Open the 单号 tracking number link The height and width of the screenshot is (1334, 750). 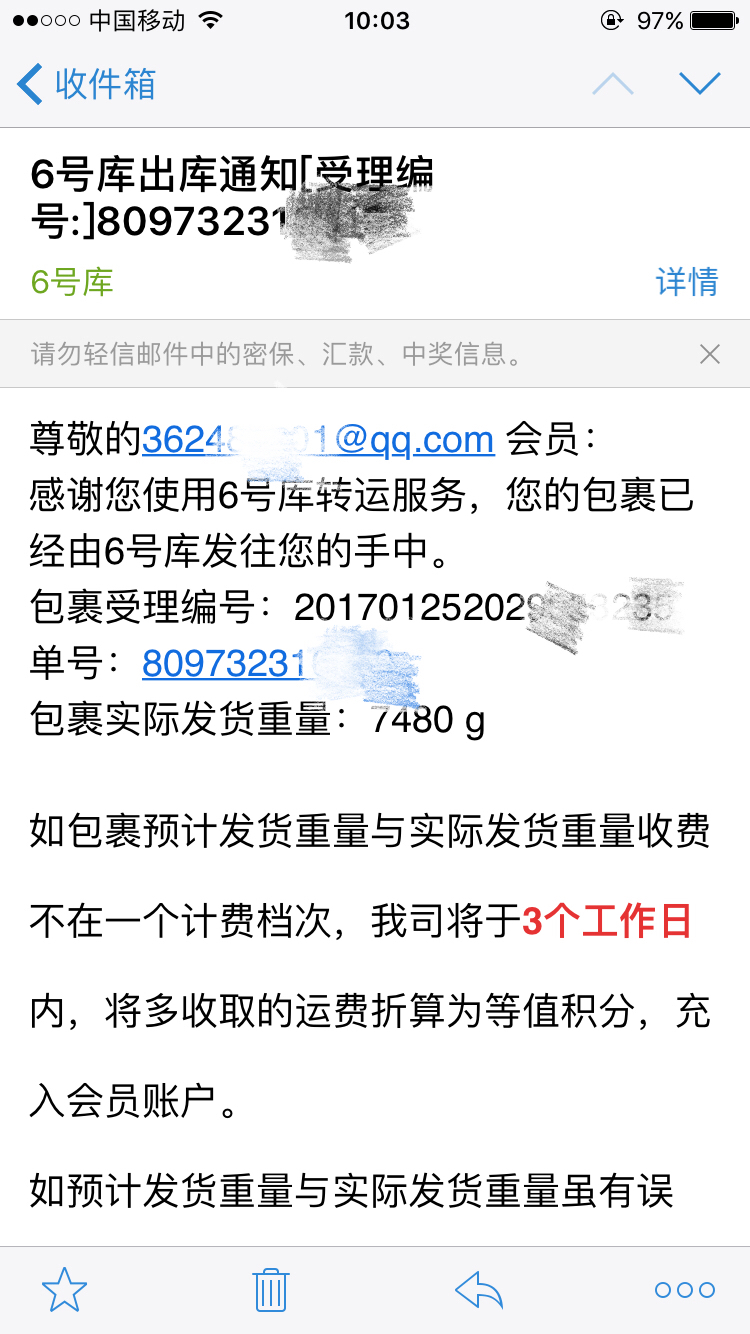pyautogui.click(x=270, y=663)
